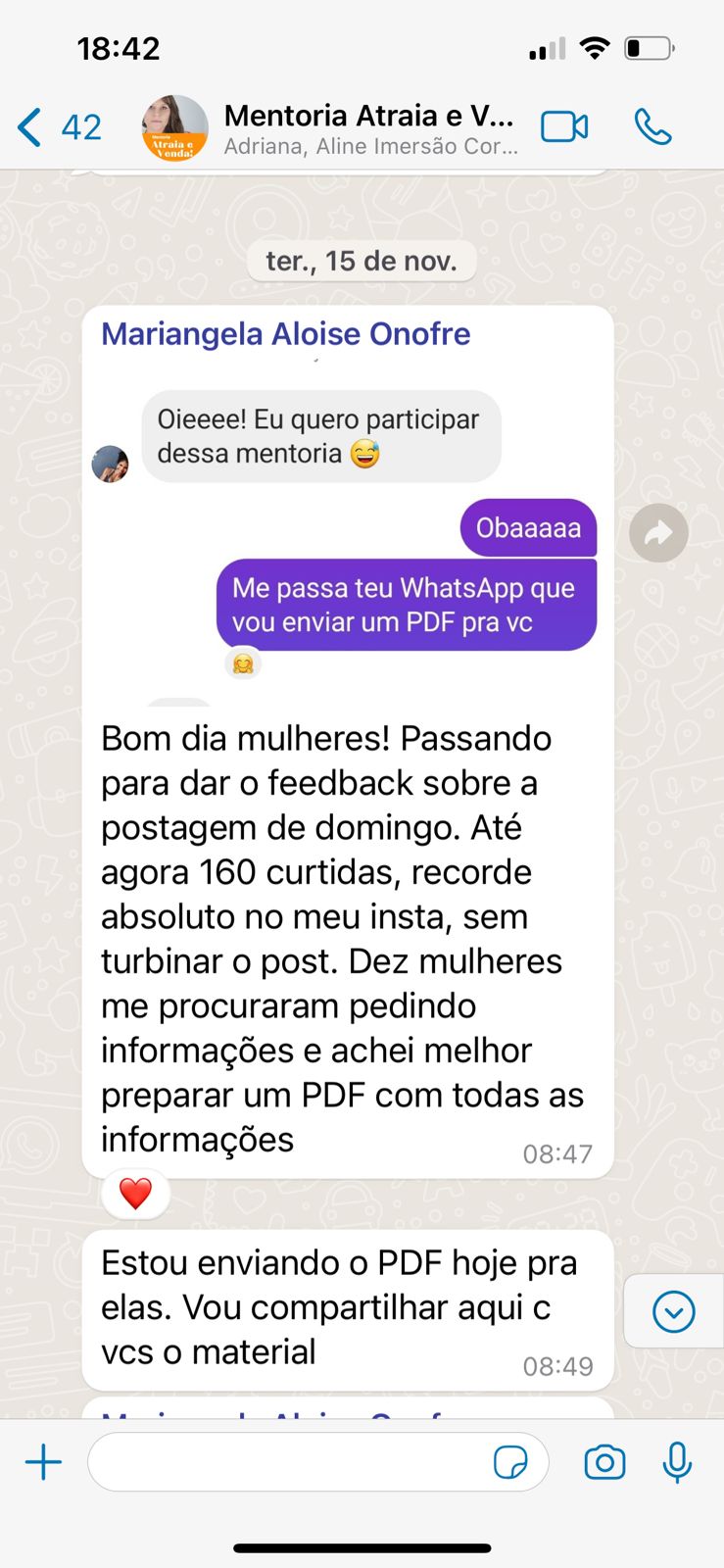Start a group video call
Image resolution: width=724 pixels, height=1568 pixels.
pyautogui.click(x=564, y=127)
